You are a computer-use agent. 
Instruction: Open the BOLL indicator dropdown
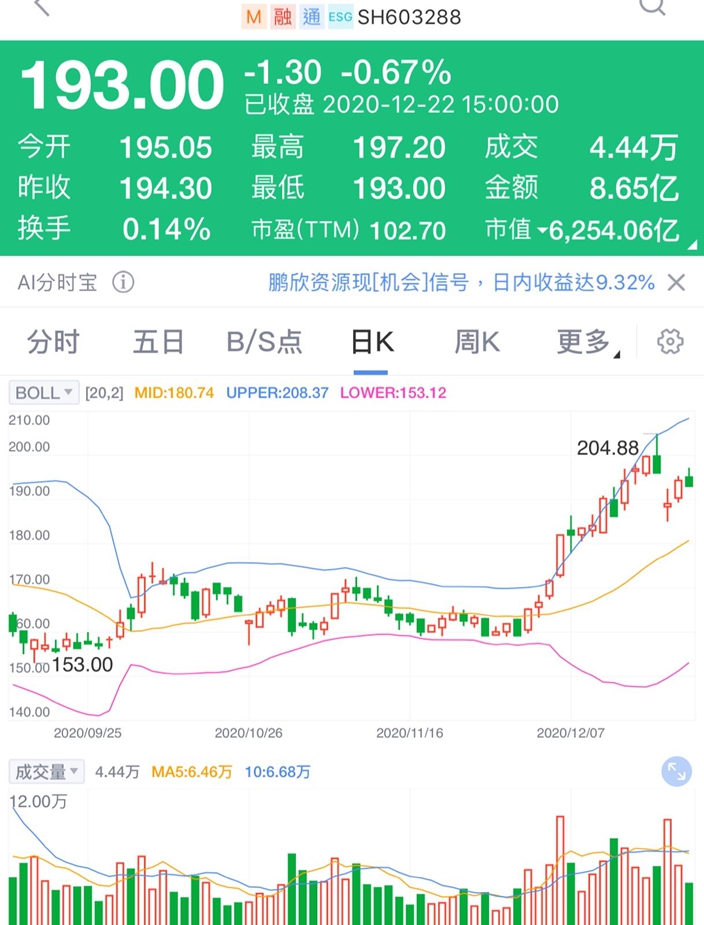pos(44,392)
